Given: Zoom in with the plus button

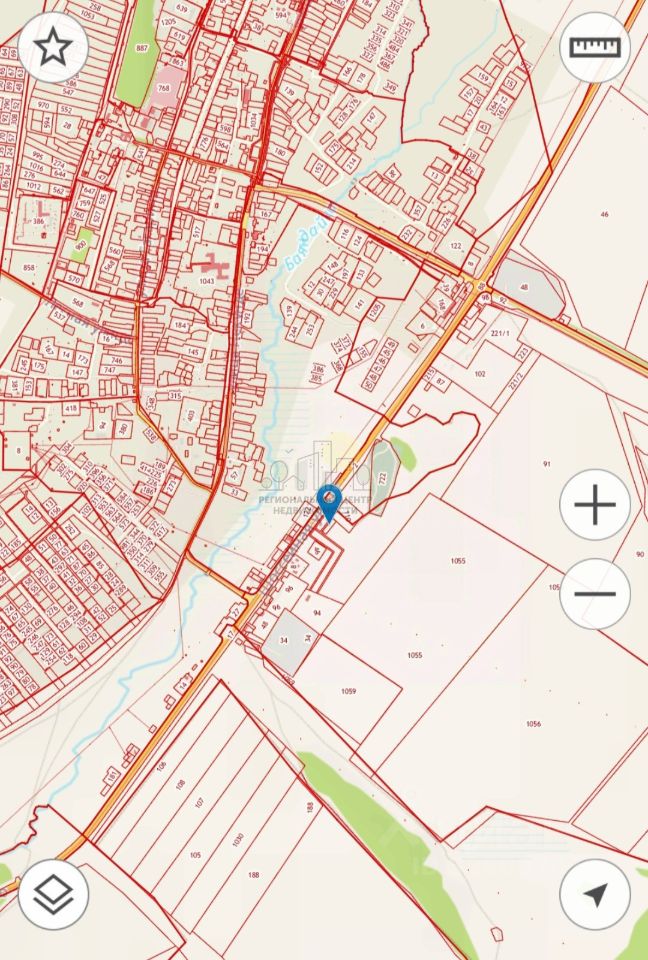Looking at the screenshot, I should point(594,505).
